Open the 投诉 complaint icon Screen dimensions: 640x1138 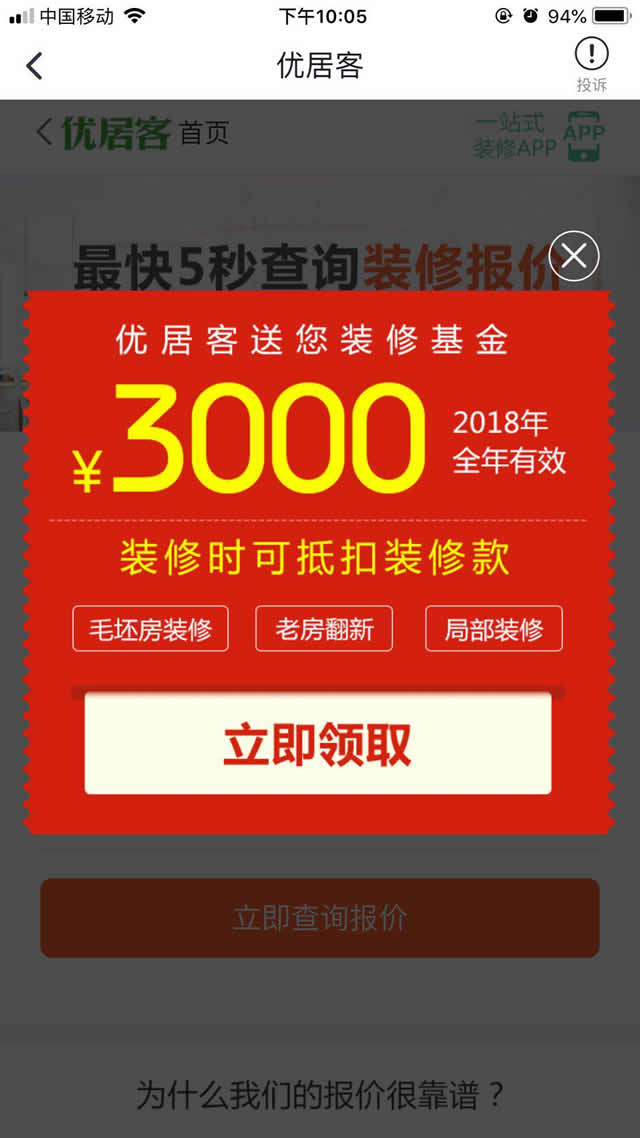(591, 62)
